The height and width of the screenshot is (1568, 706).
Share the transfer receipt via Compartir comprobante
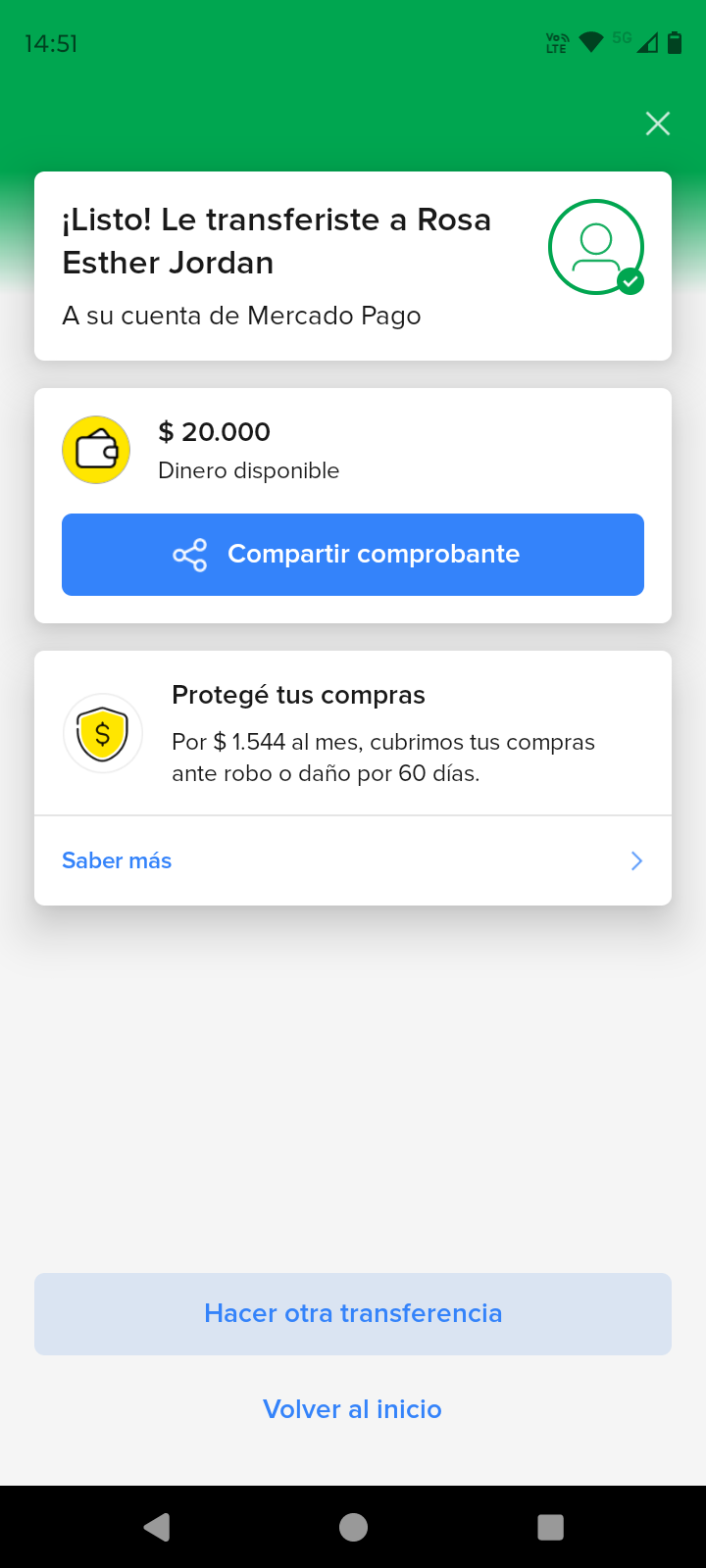coord(353,555)
